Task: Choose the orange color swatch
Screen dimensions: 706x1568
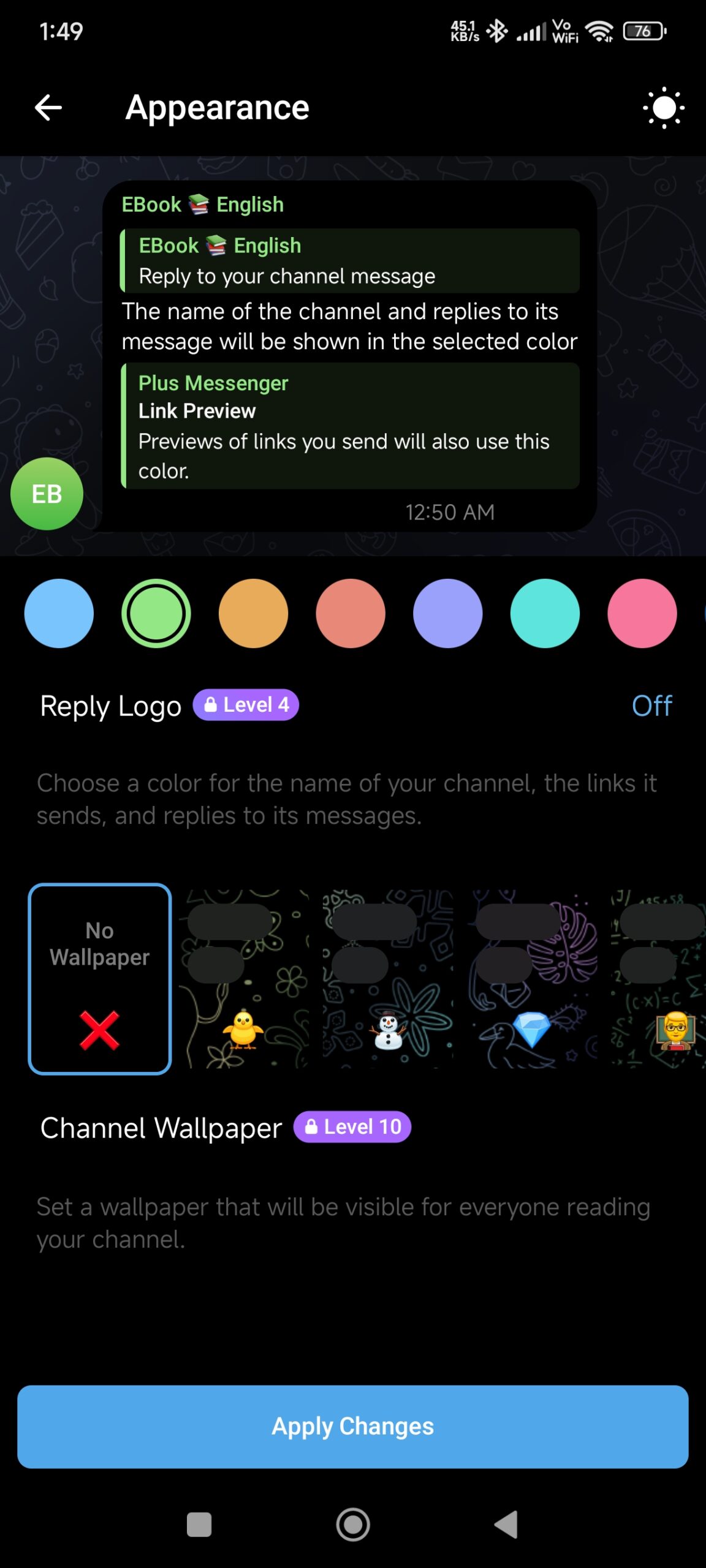Action: tap(253, 613)
